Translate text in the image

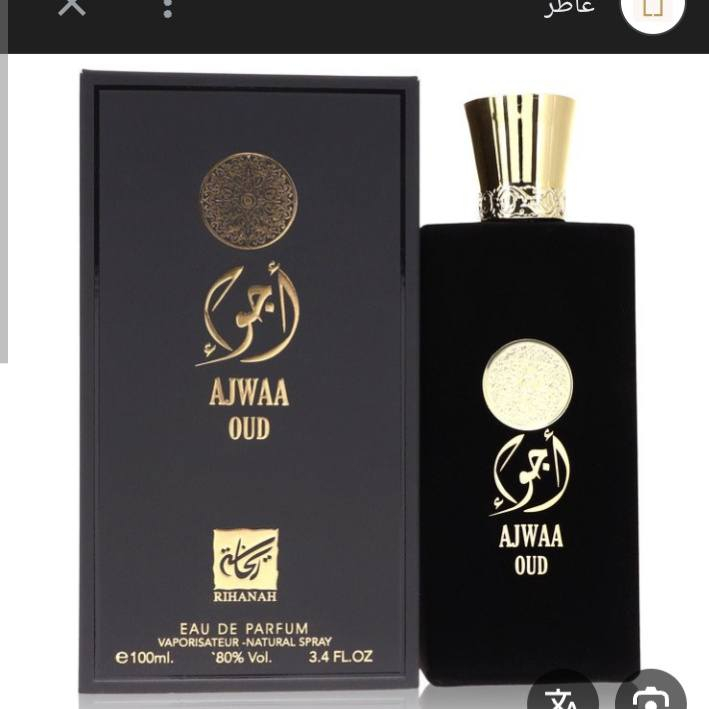coord(561,694)
